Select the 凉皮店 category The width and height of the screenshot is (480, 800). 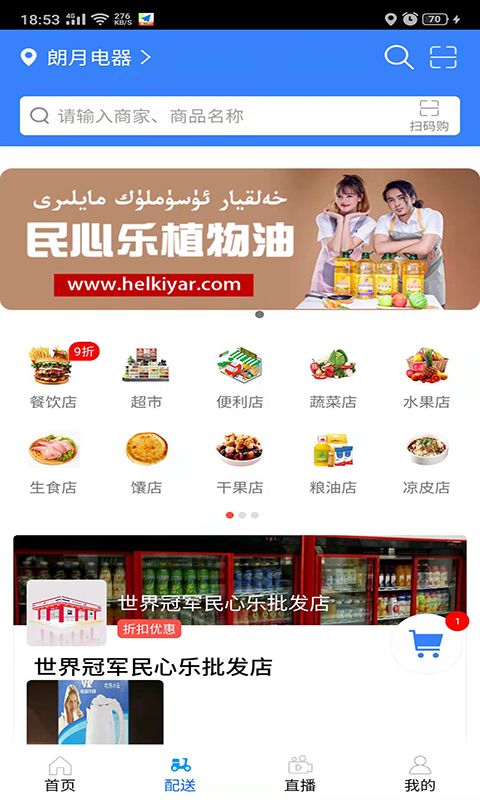click(x=426, y=463)
